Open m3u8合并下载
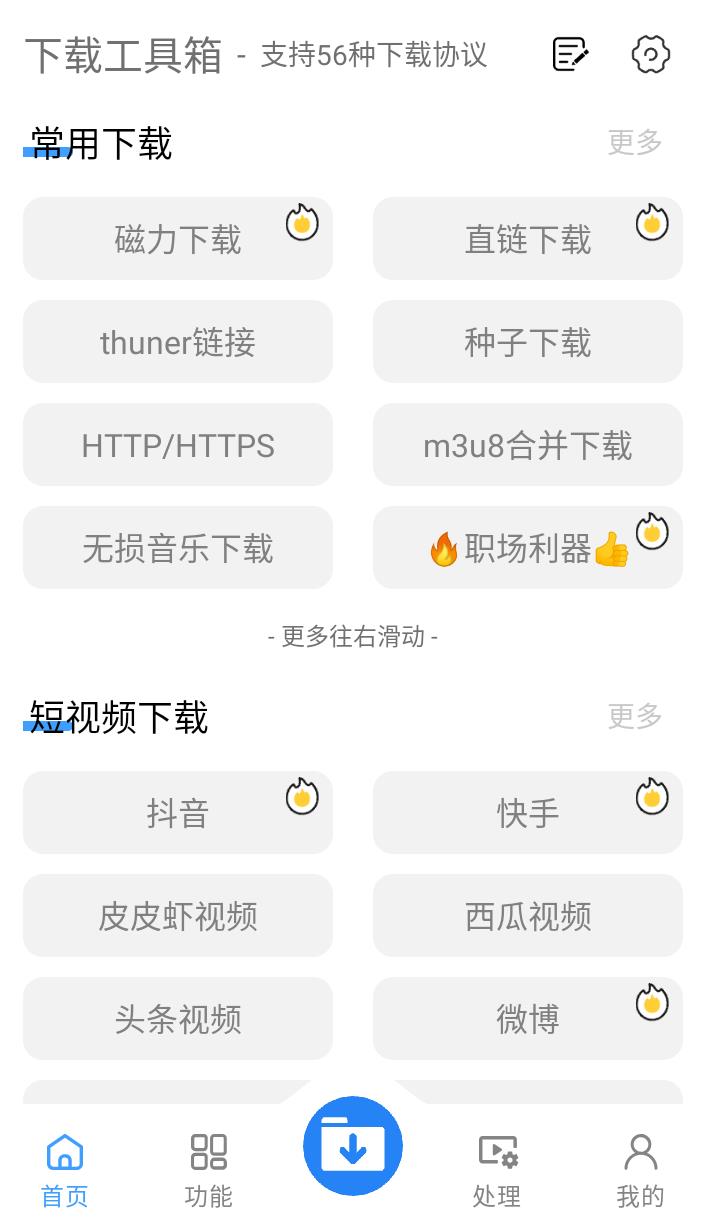 point(528,445)
